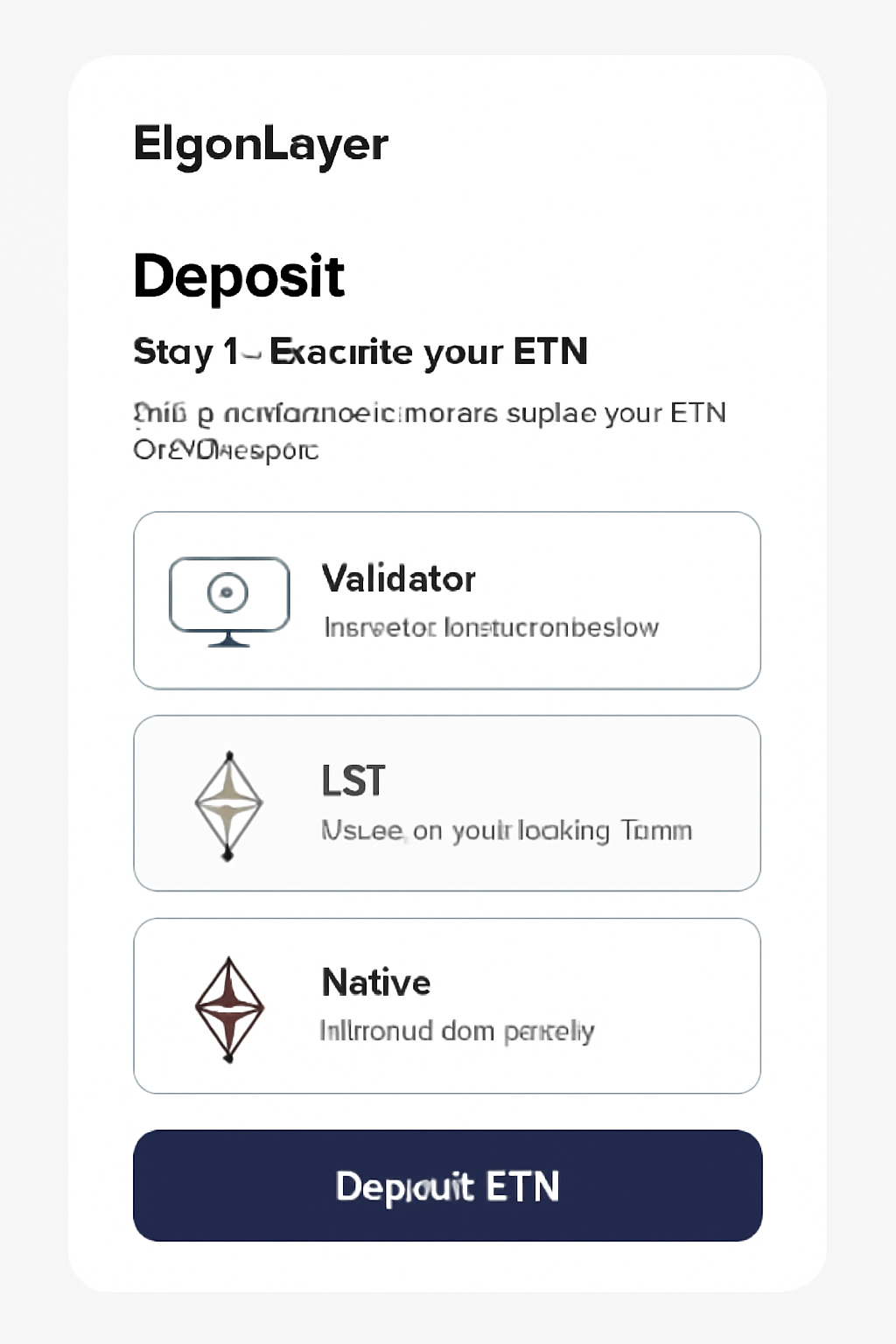Click the ElgonLayer logo text
The image size is (896, 1344).
[260, 144]
